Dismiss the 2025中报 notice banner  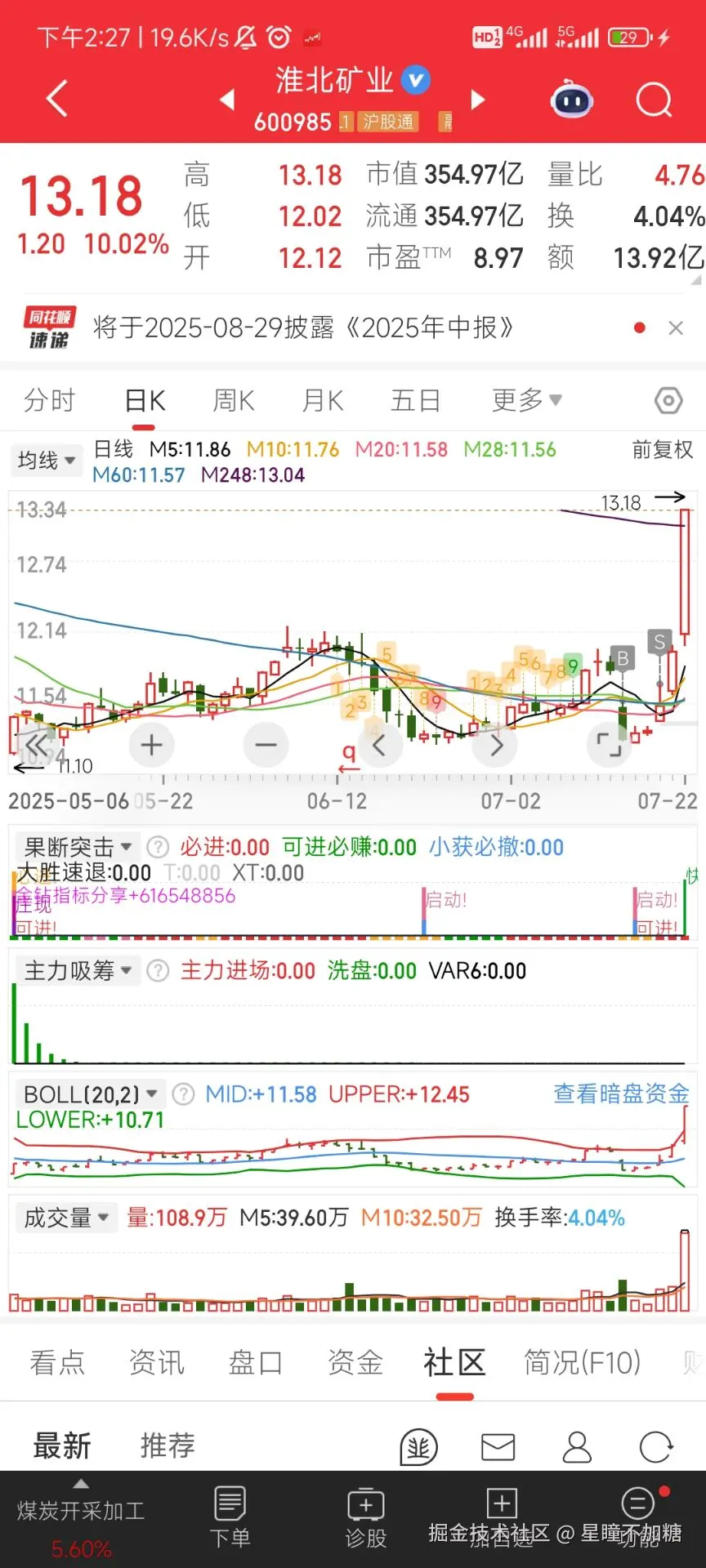pos(676,327)
